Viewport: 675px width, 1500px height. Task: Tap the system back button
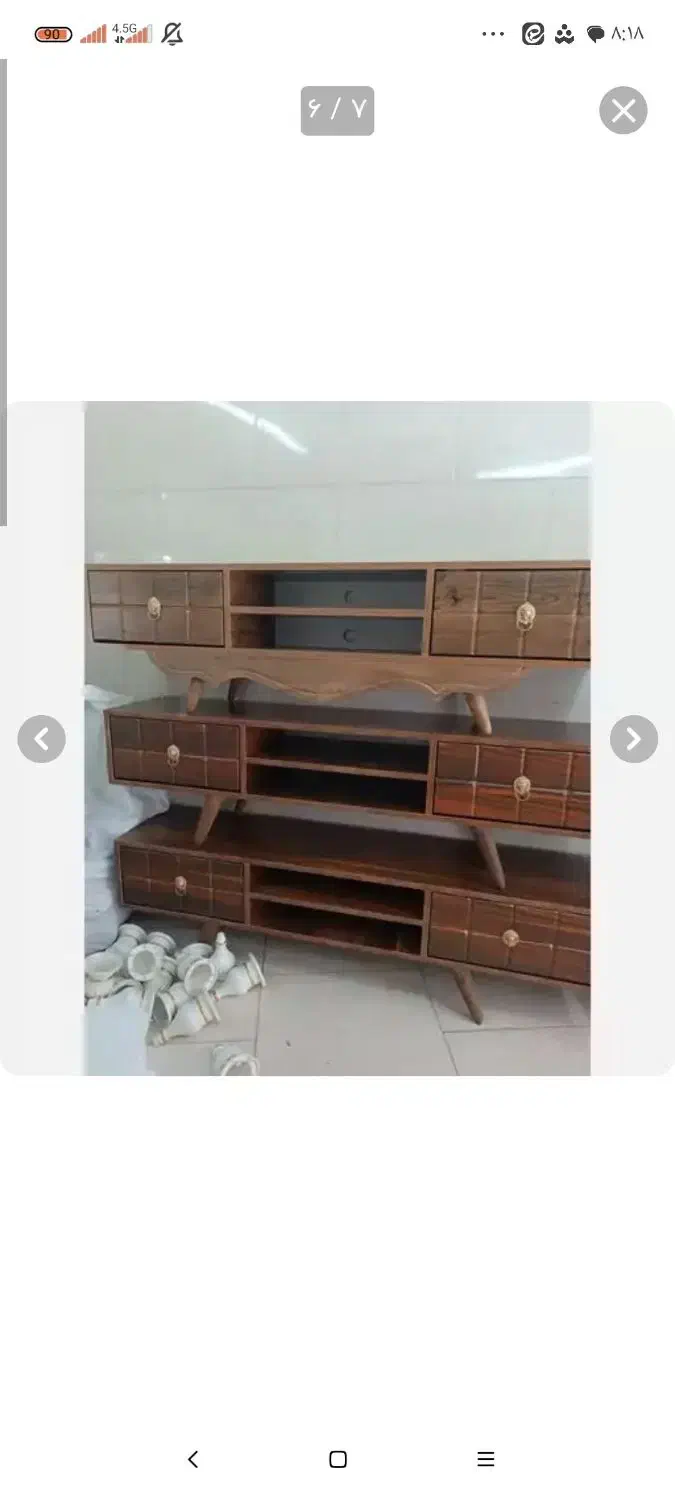193,1459
